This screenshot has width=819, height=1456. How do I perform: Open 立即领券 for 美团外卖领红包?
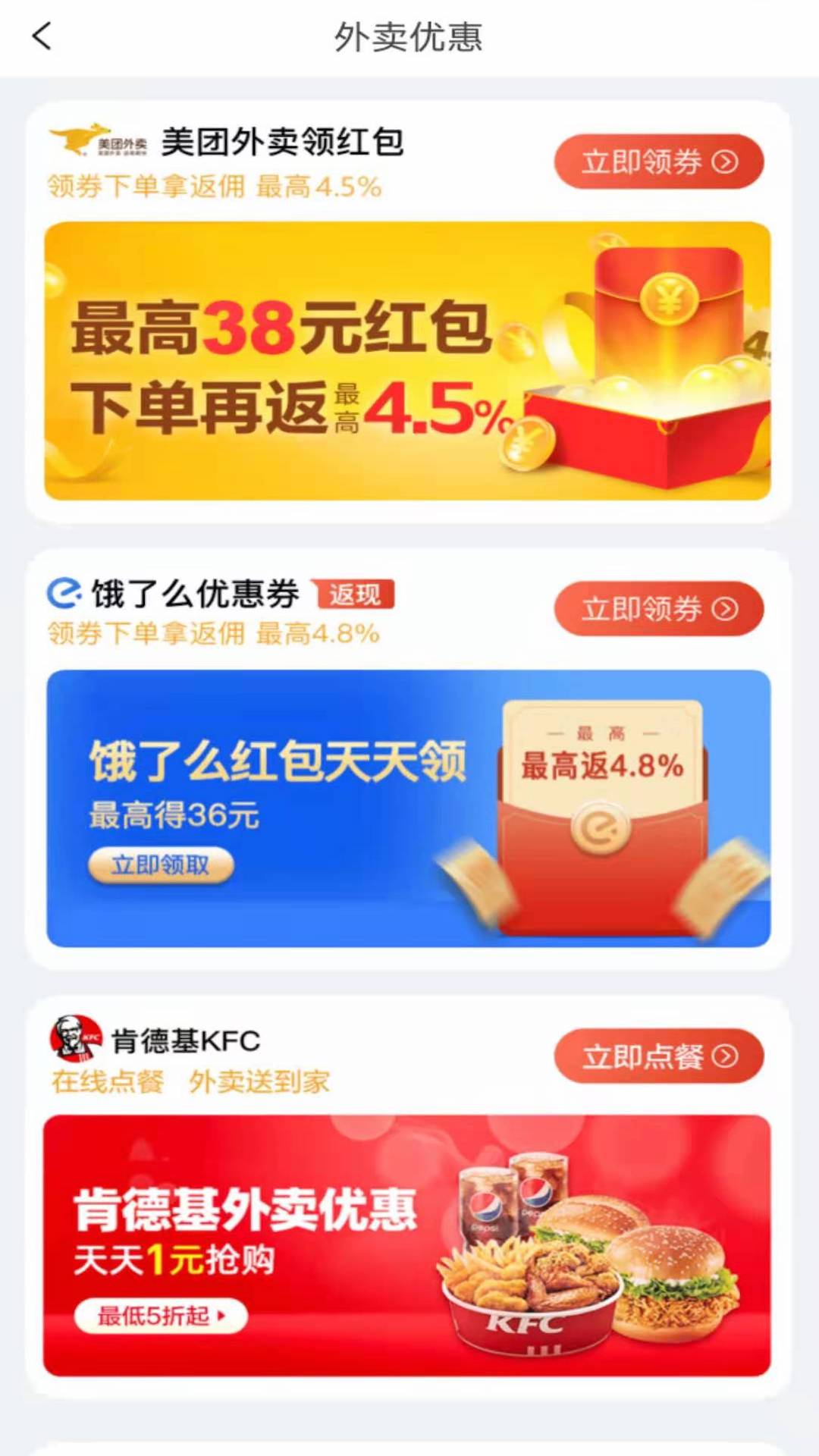pos(659,160)
